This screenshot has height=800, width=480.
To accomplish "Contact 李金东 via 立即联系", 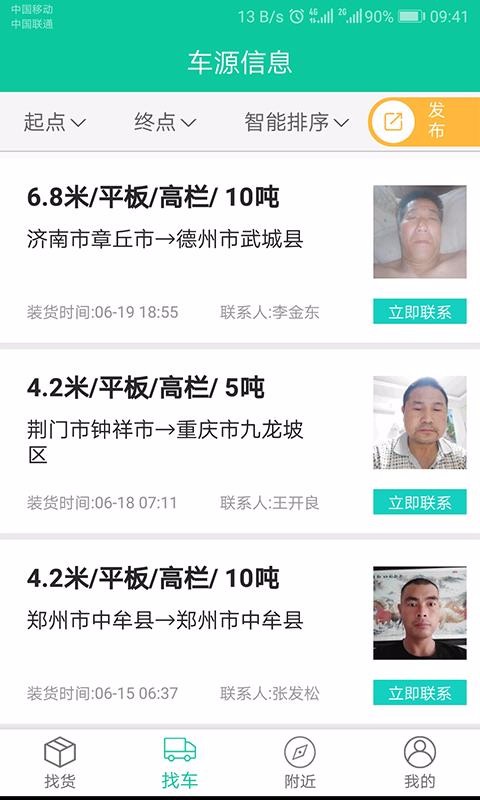I will tap(420, 312).
